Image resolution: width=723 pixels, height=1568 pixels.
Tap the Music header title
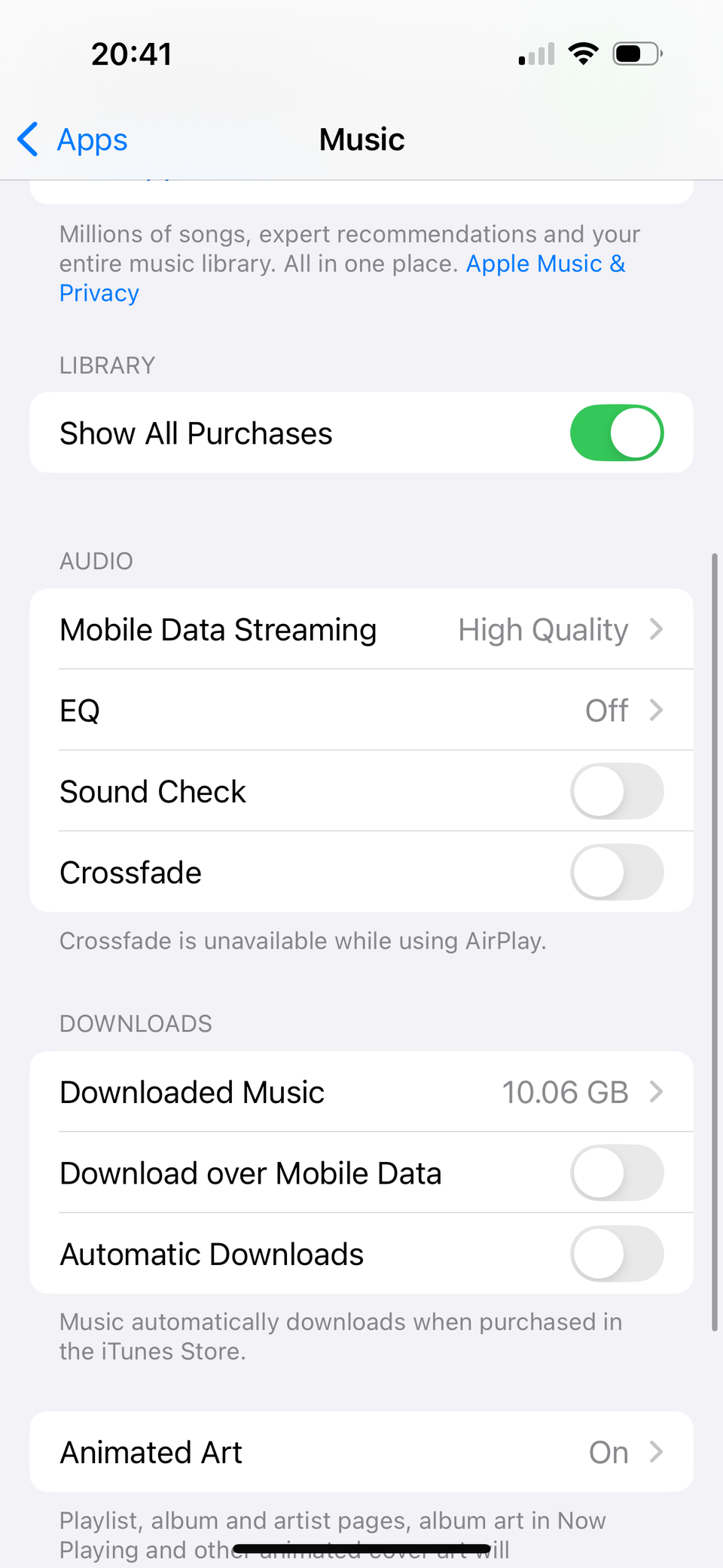(361, 139)
